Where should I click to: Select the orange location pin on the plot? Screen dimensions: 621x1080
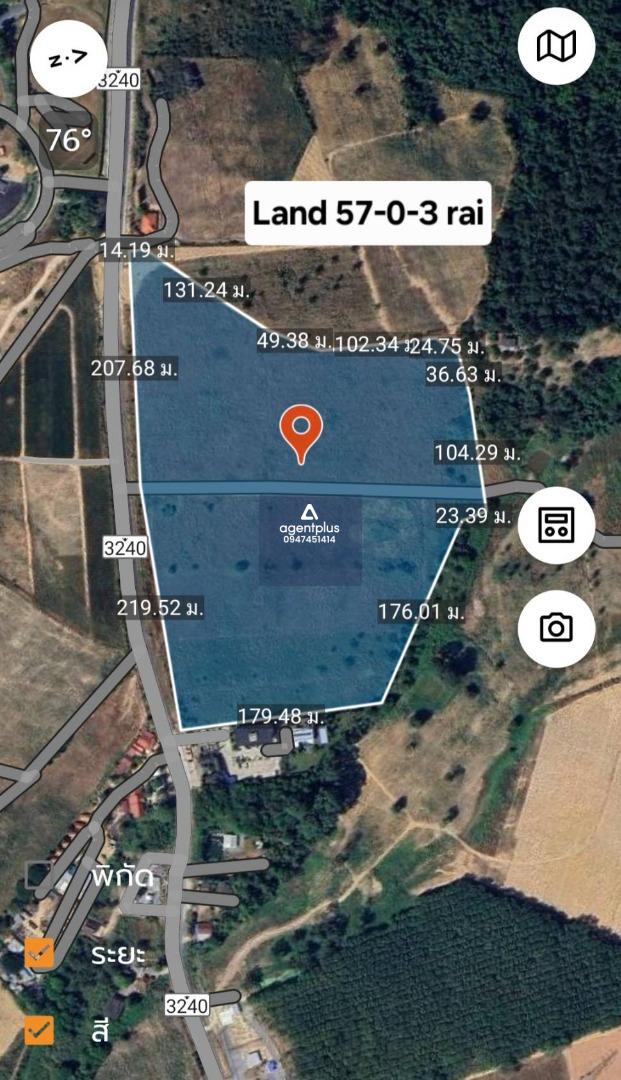tap(301, 434)
